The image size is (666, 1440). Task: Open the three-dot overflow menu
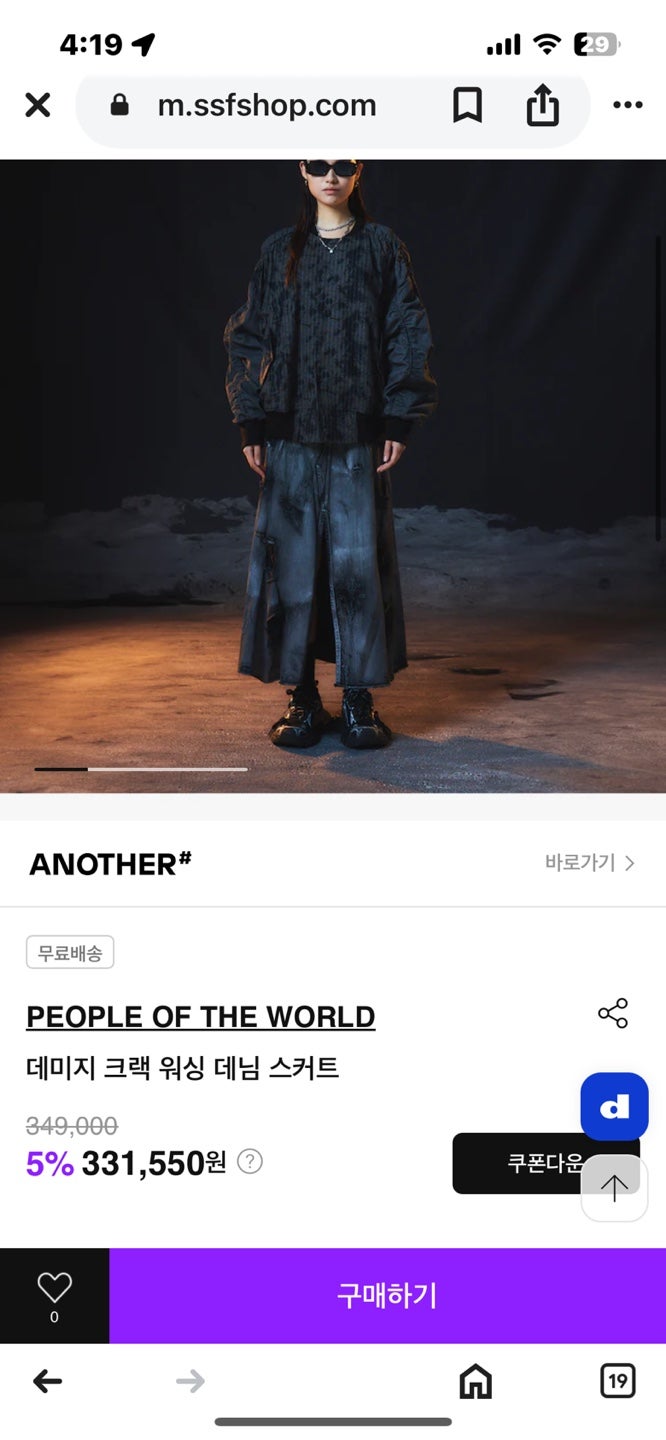point(628,105)
